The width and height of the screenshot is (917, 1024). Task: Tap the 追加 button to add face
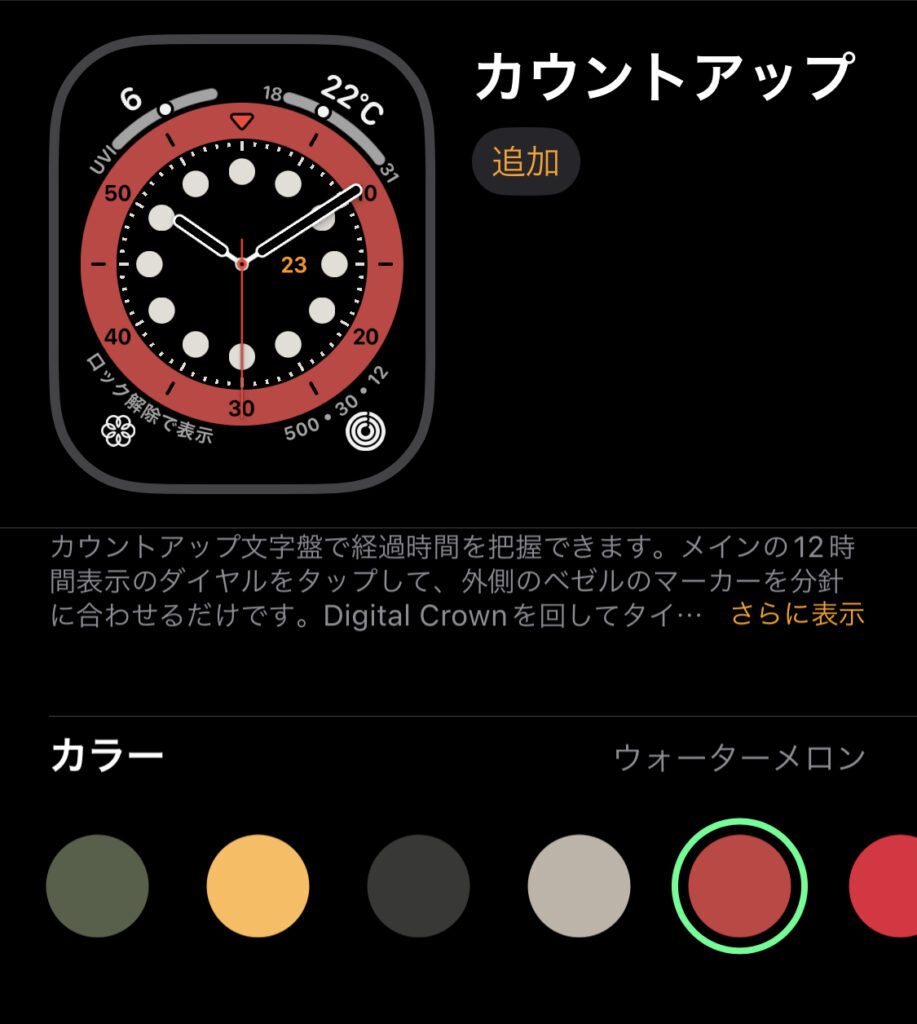tap(525, 162)
